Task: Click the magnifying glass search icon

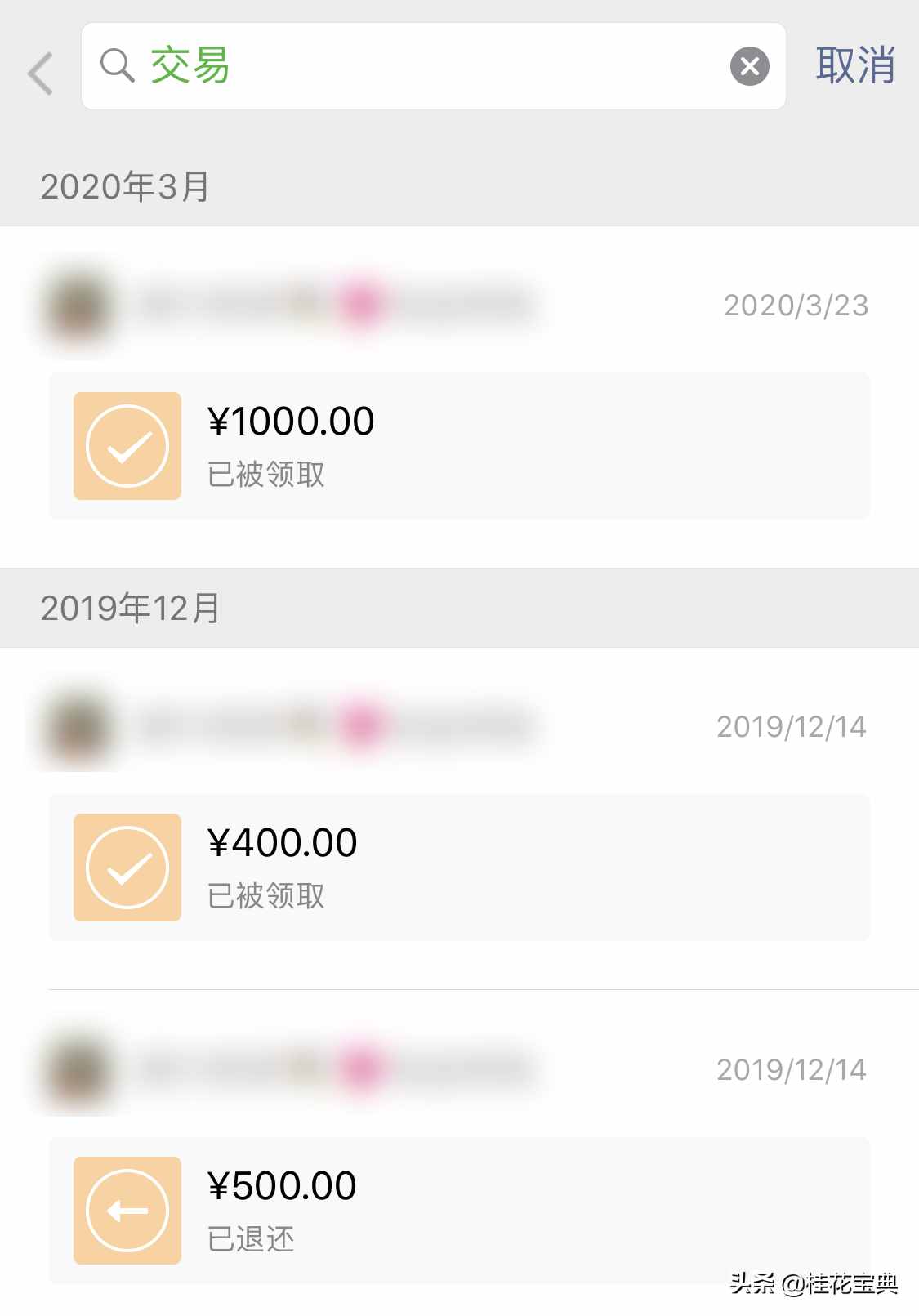Action: point(118,67)
